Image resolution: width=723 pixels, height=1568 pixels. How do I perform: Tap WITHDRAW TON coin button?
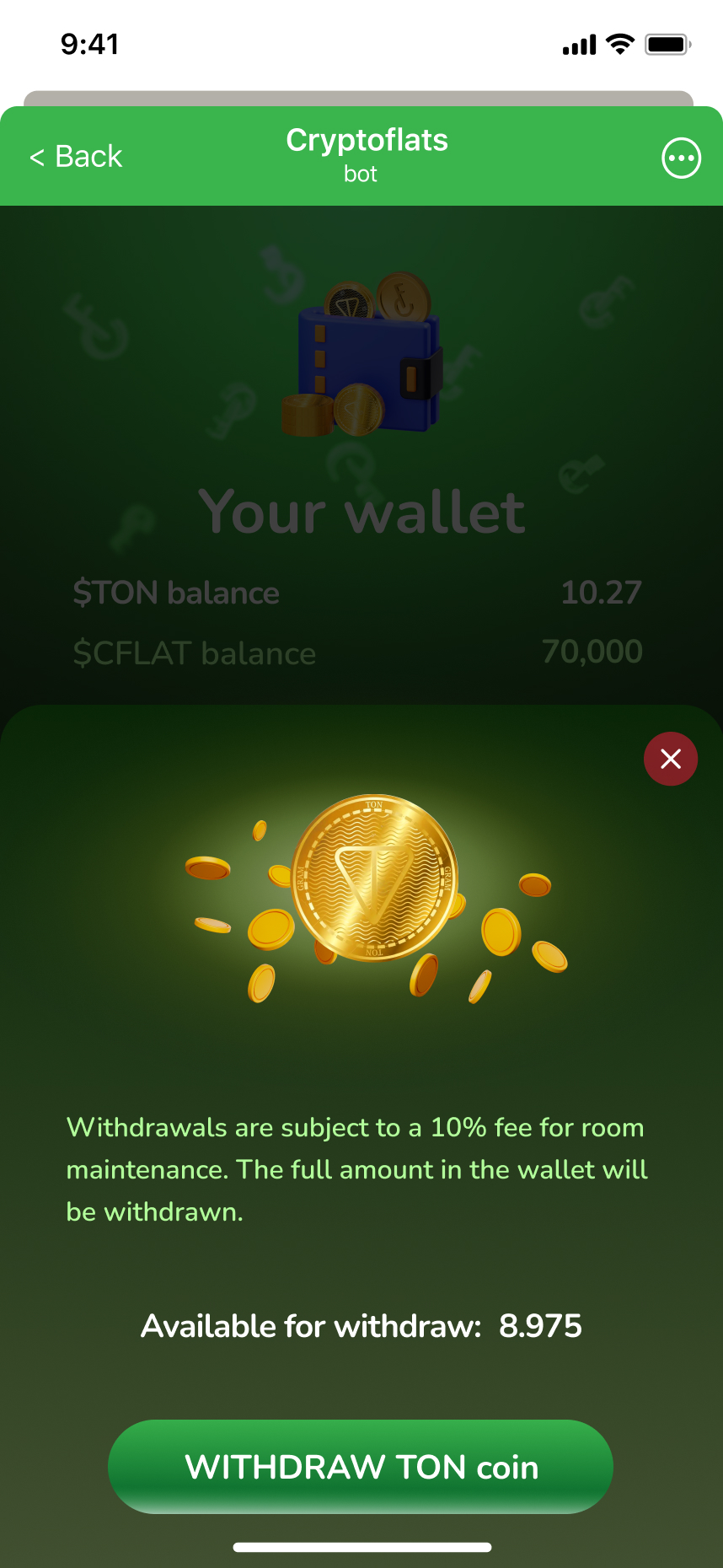point(361,1467)
